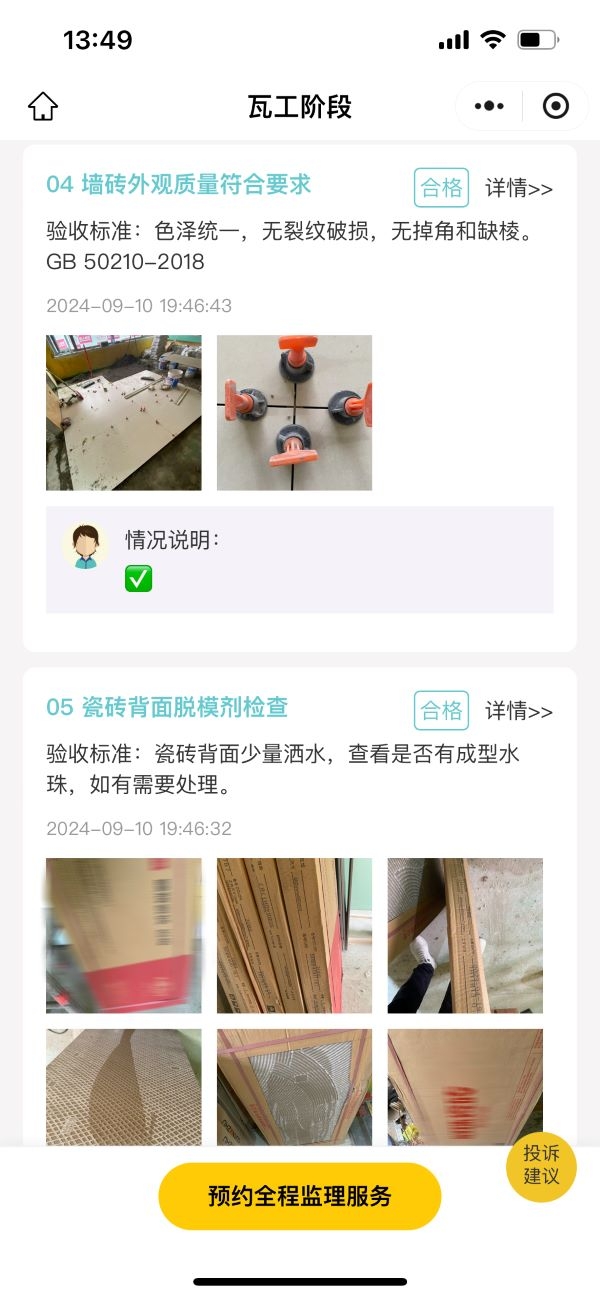Open the three-dot more menu
The height and width of the screenshot is (1298, 600).
489,106
